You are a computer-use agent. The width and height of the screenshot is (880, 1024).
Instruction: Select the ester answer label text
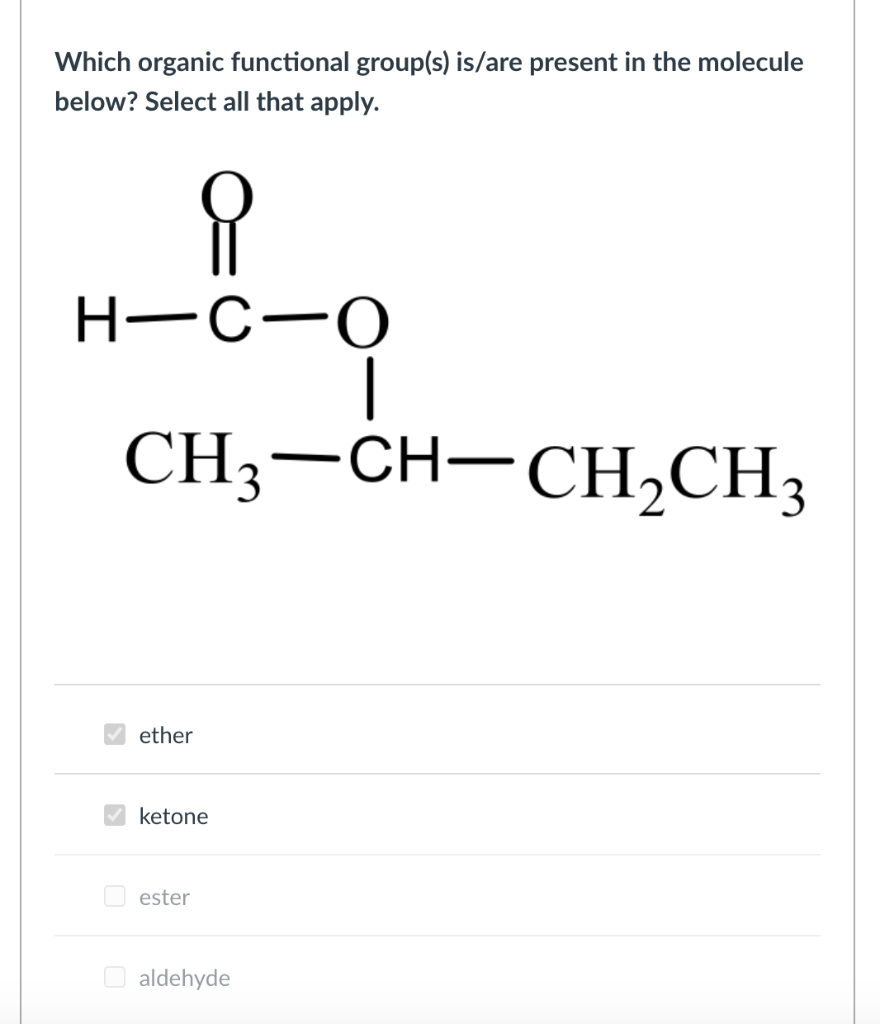click(x=163, y=897)
